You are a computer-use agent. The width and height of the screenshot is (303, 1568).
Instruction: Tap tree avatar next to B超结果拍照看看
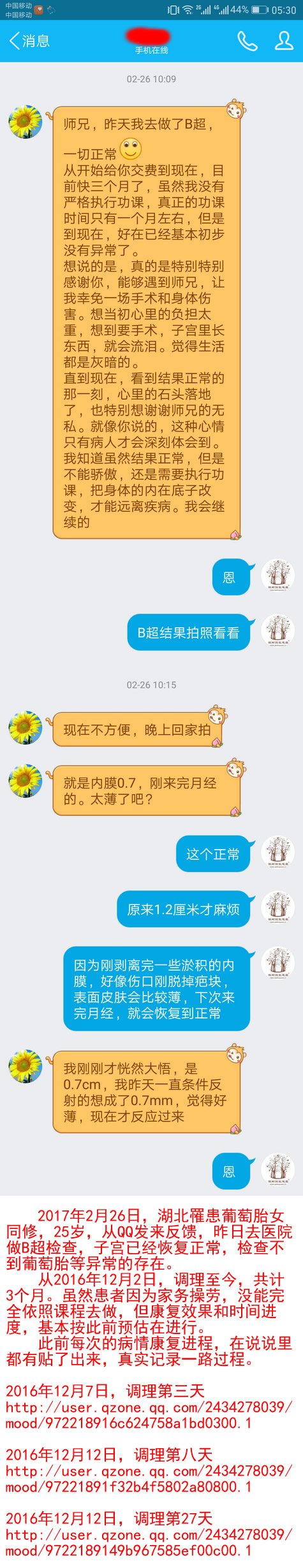(x=278, y=630)
